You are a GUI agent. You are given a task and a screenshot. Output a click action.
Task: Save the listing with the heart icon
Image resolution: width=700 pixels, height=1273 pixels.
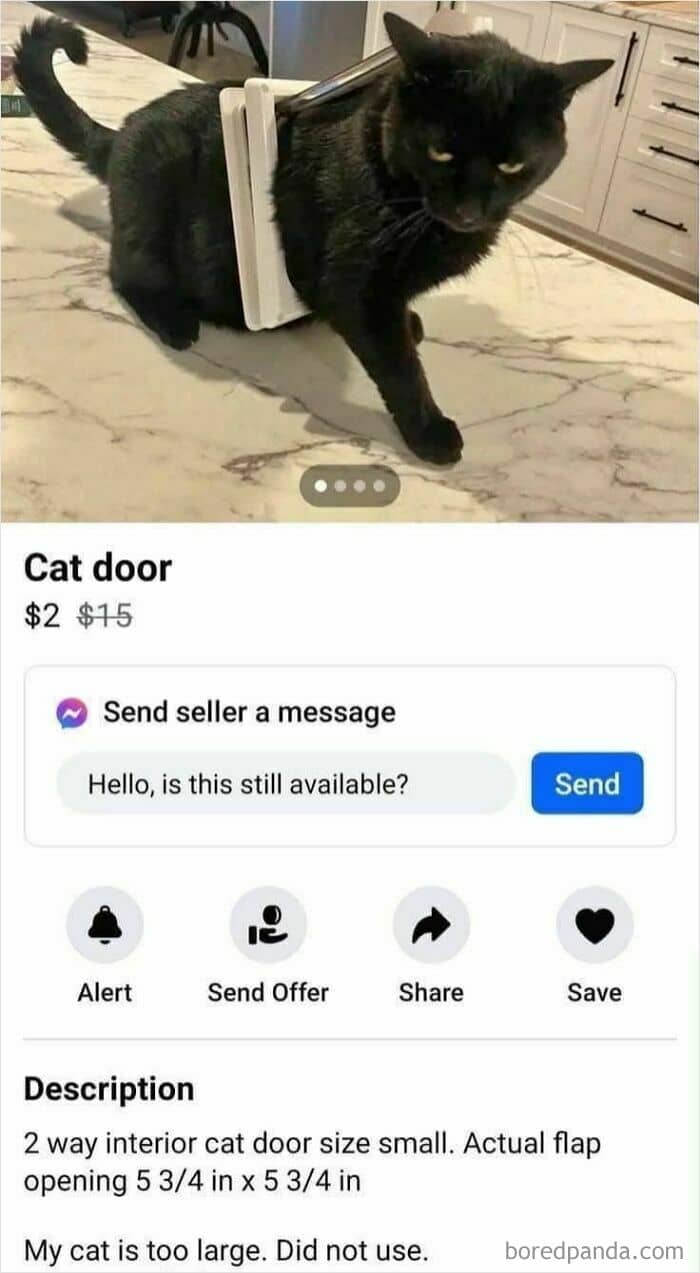point(594,925)
